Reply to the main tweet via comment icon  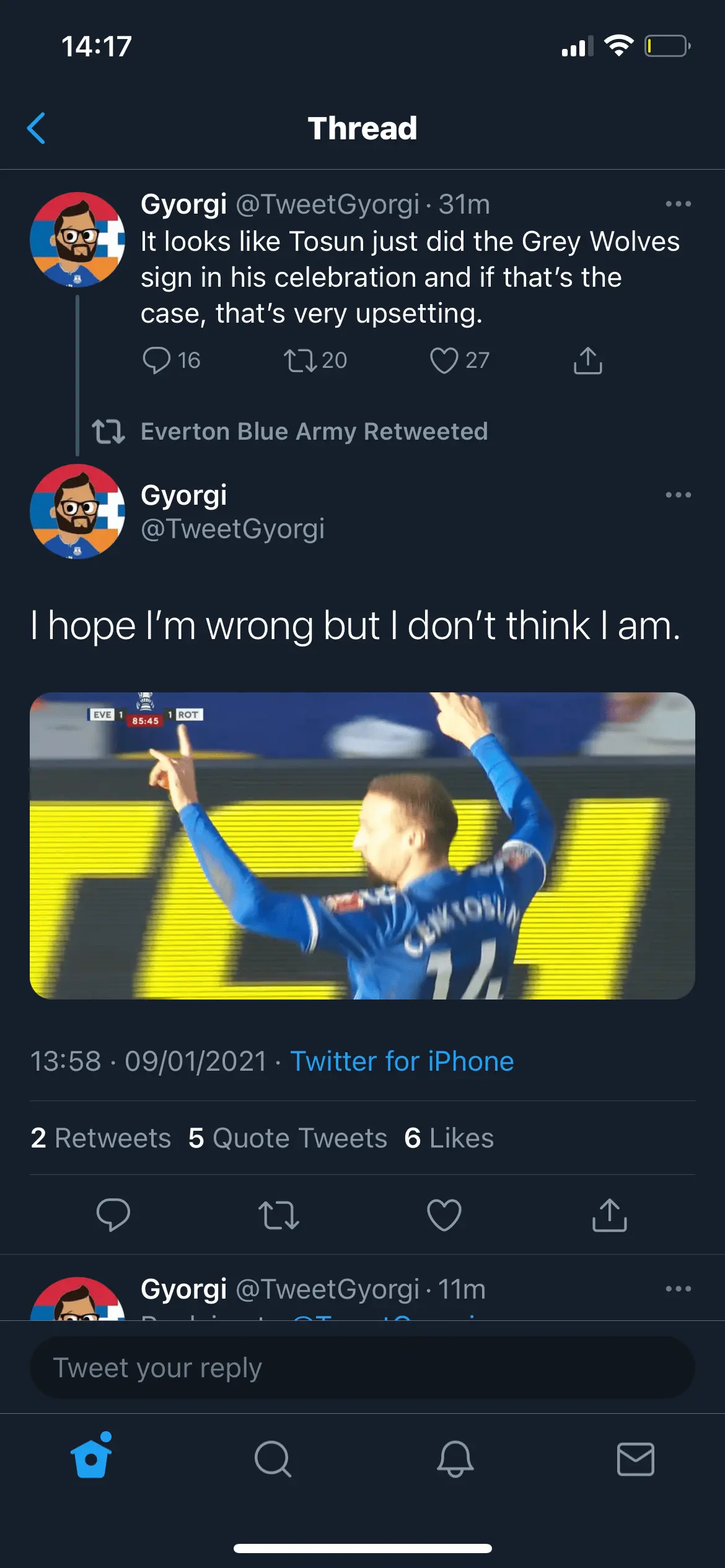click(113, 1214)
